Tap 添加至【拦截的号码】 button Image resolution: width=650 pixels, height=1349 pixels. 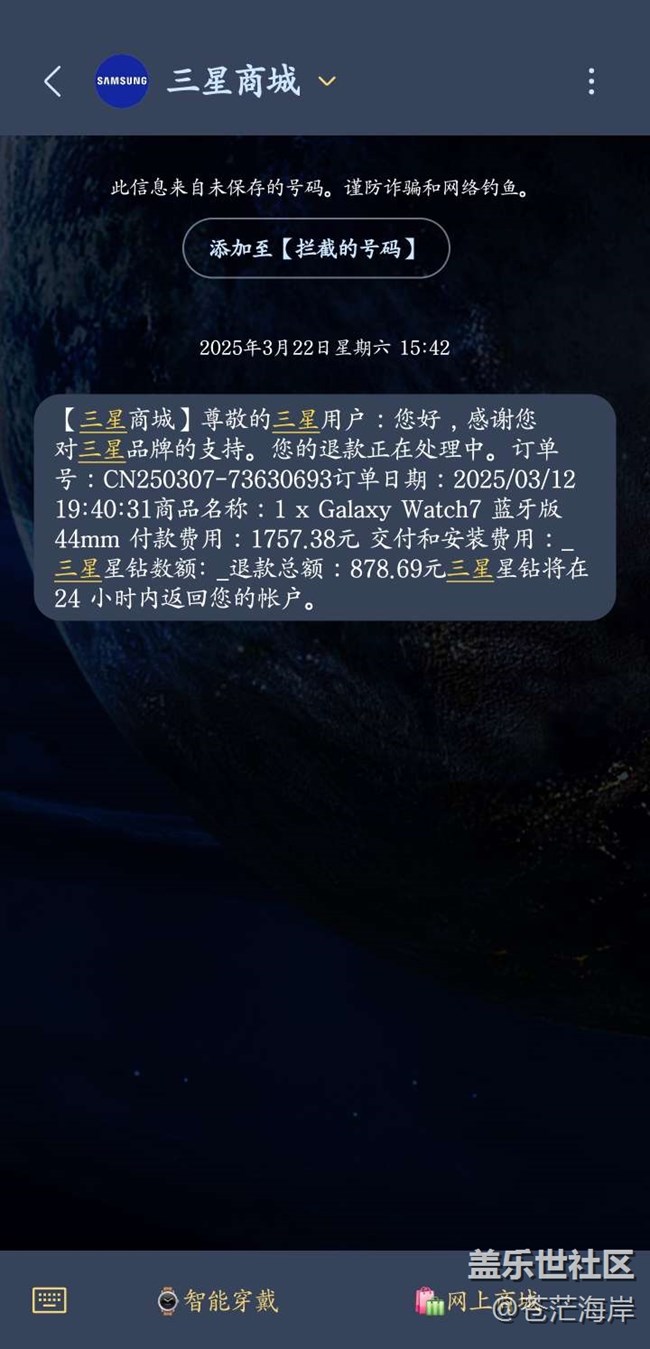315,248
